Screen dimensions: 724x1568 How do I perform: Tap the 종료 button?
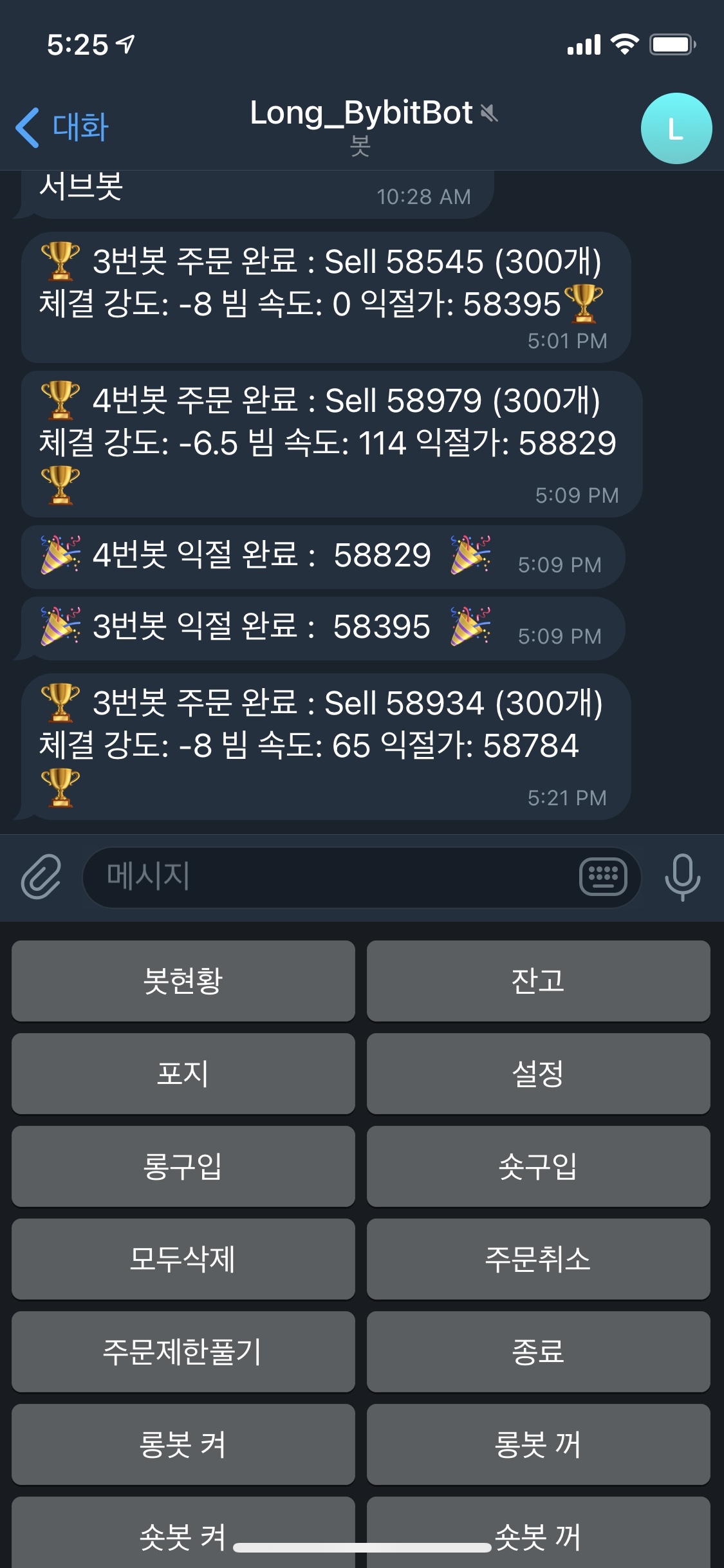[539, 1352]
